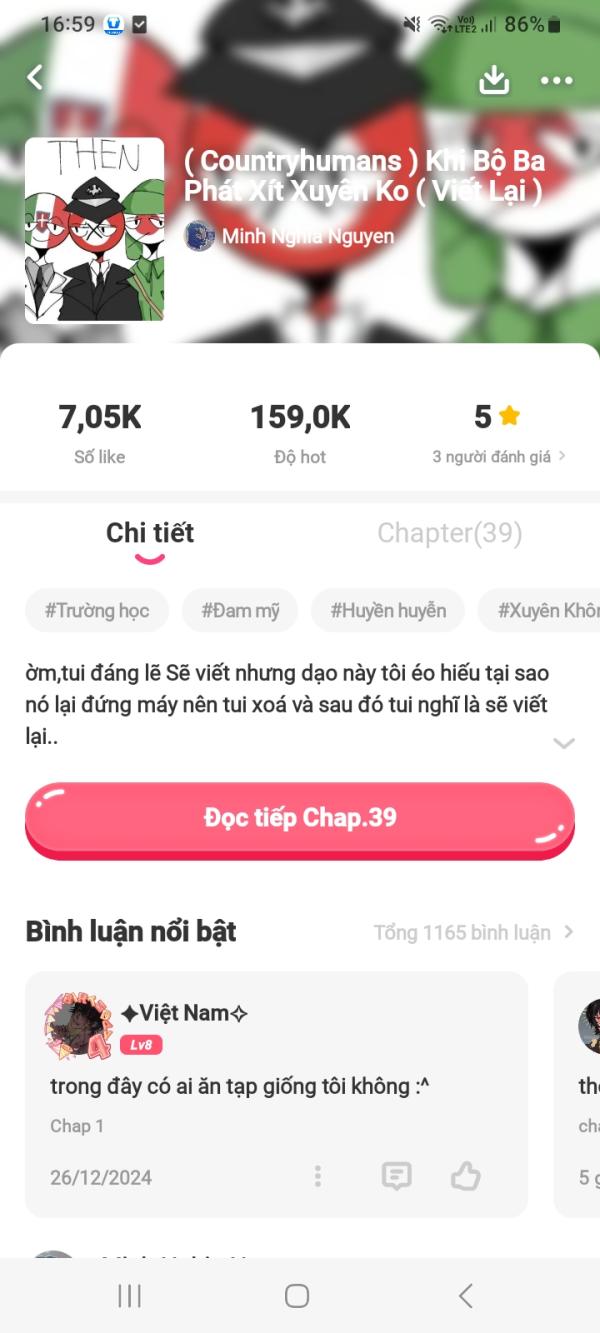Switch to the Chapter(39) tab
The height and width of the screenshot is (1333, 600).
449,533
